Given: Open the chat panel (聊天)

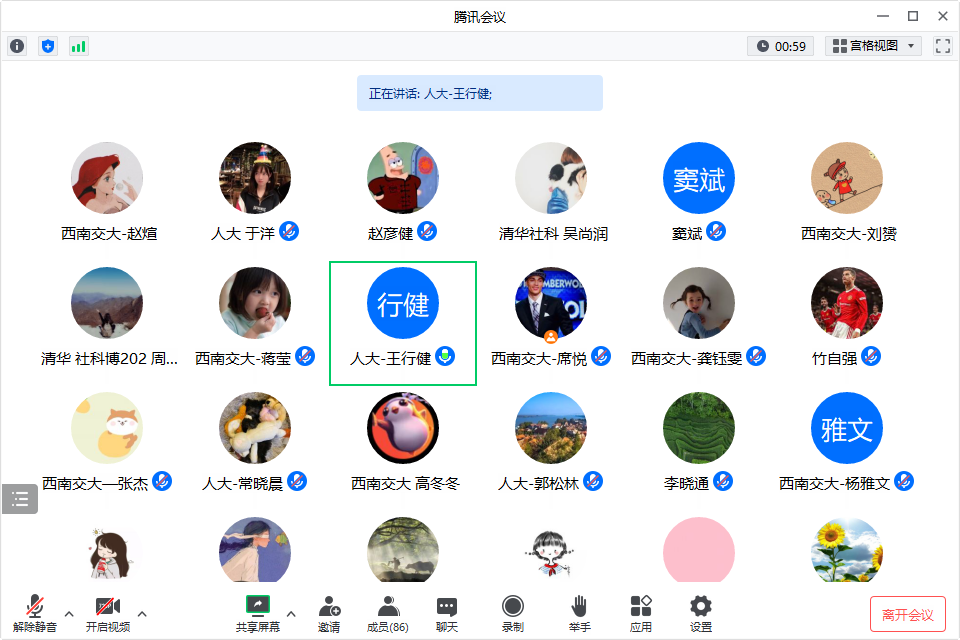Looking at the screenshot, I should pyautogui.click(x=447, y=612).
